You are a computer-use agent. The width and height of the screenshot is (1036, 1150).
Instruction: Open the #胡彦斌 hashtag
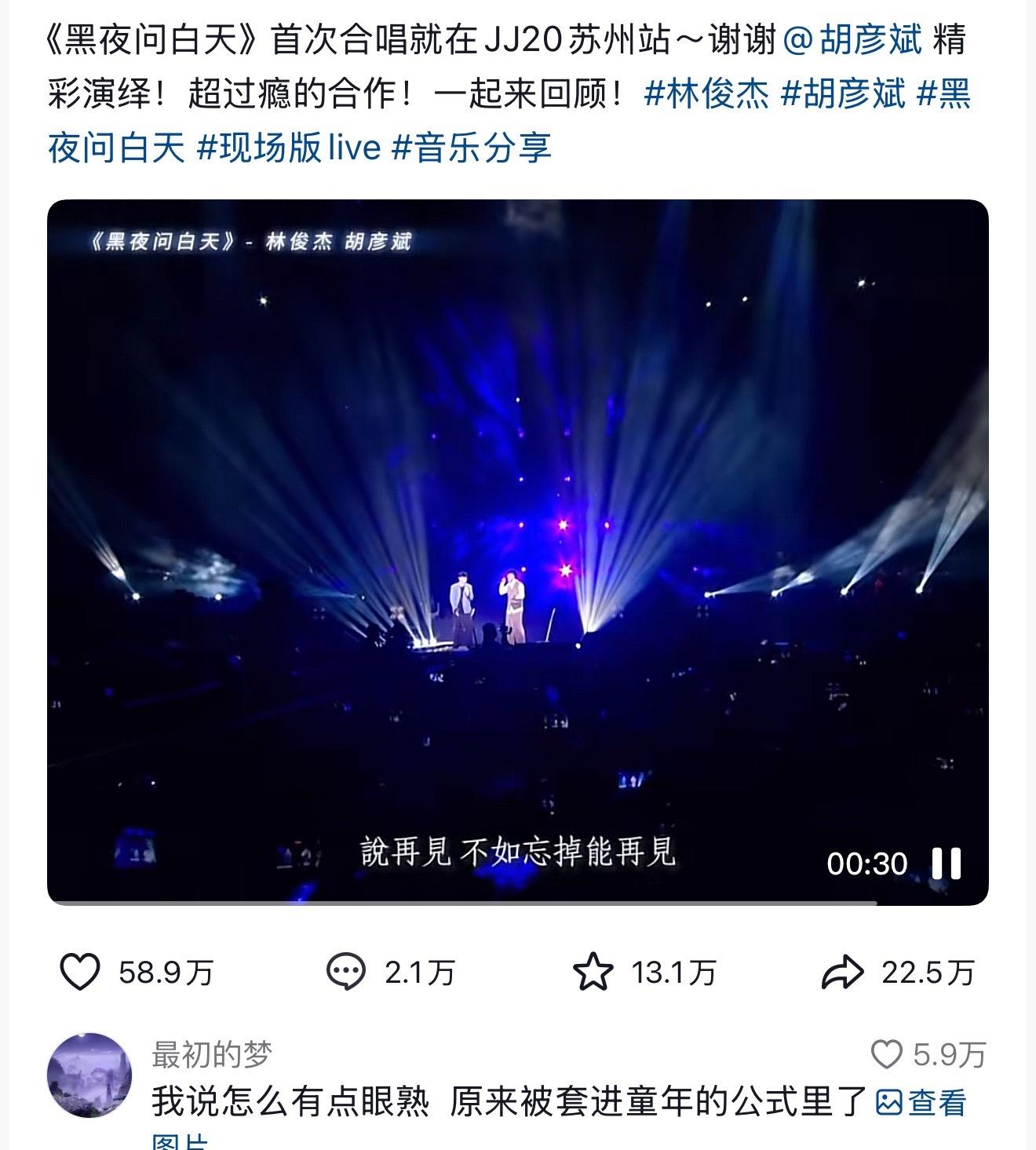[843, 94]
